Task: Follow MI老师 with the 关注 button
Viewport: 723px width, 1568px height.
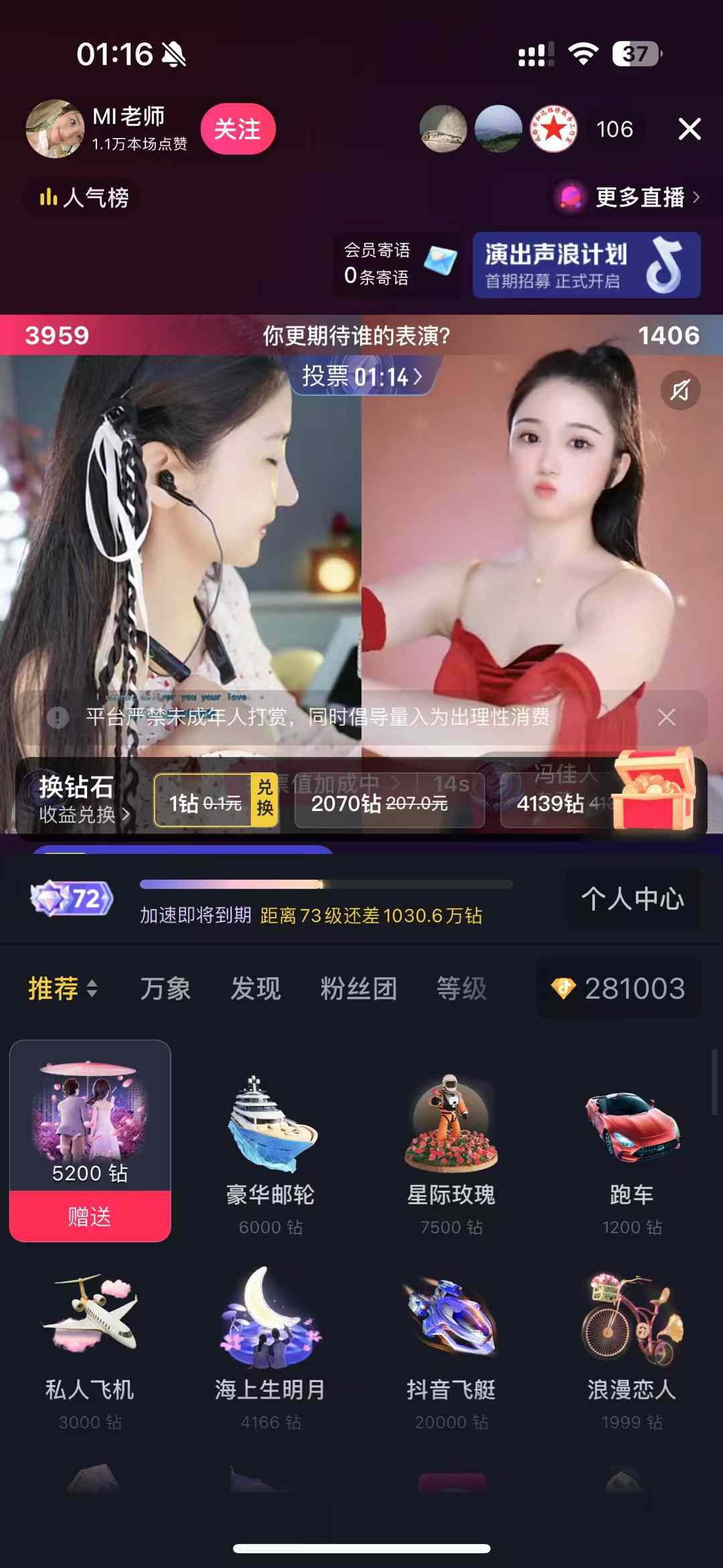Action: (238, 129)
